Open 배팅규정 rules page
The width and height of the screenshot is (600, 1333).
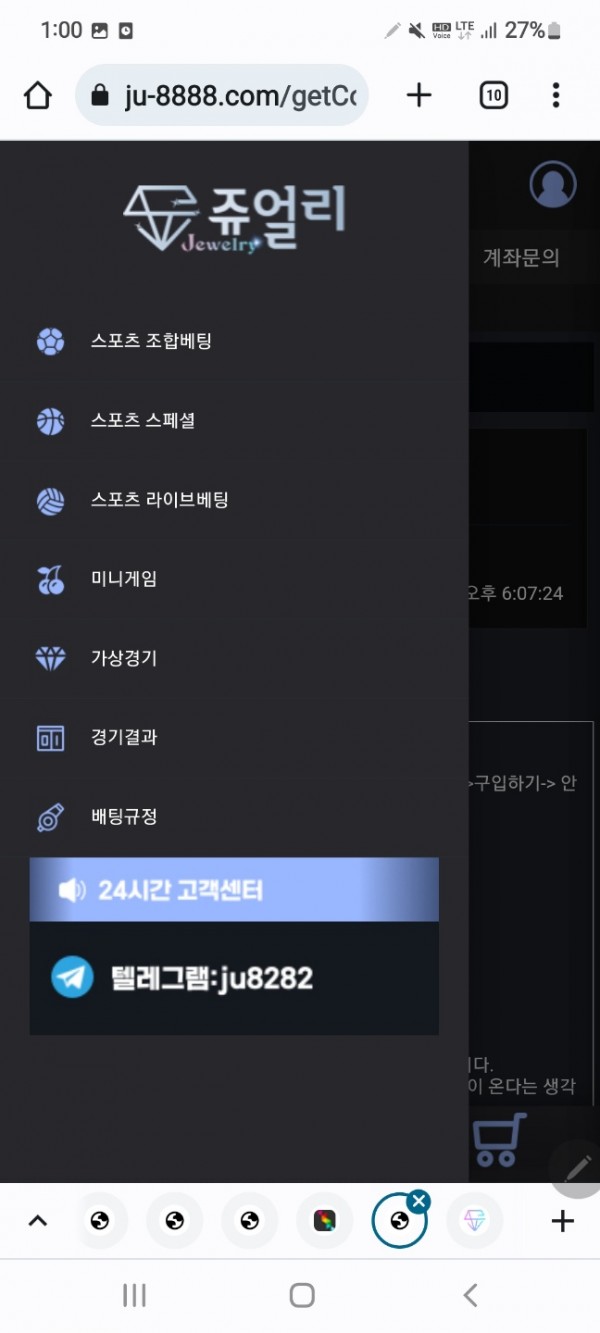click(x=123, y=816)
